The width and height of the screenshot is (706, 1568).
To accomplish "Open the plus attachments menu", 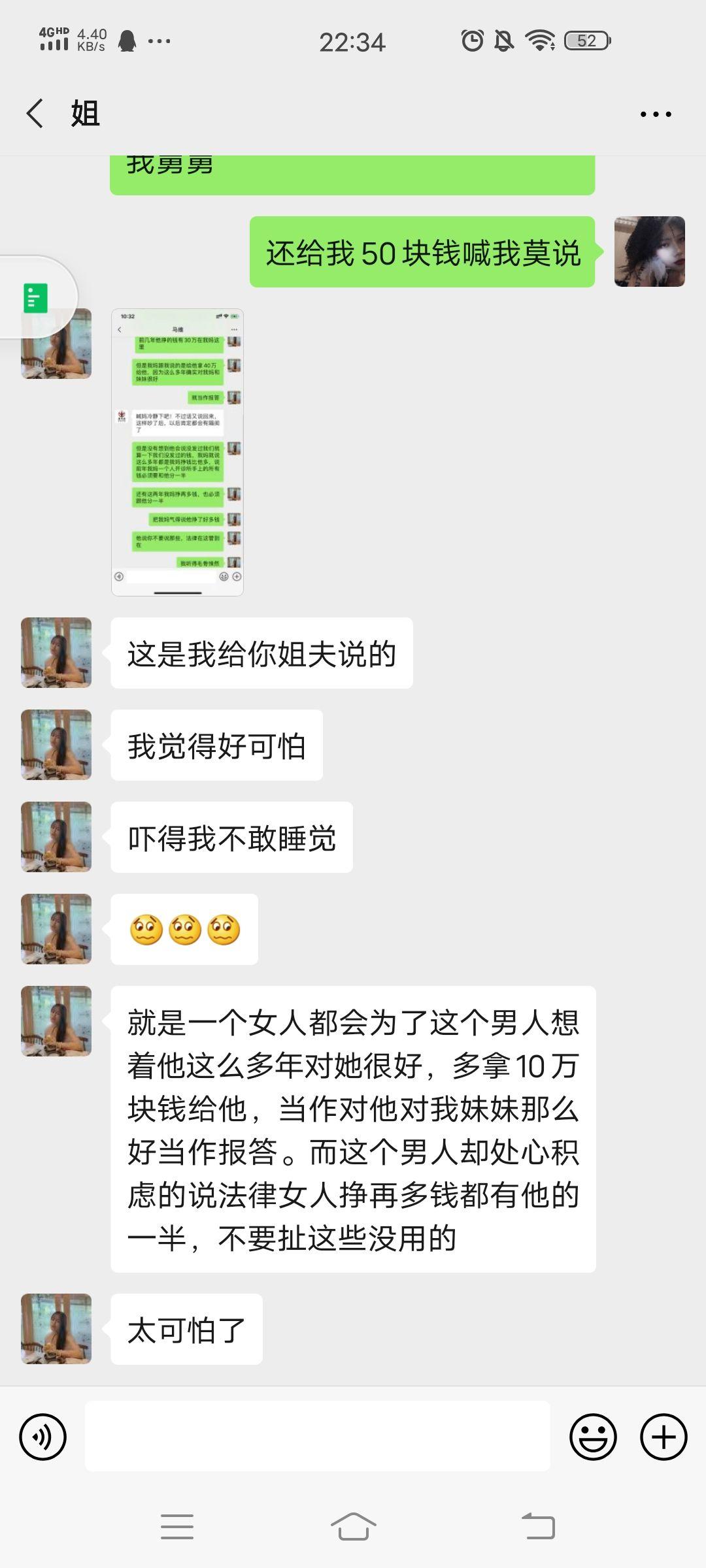I will 664,1437.
